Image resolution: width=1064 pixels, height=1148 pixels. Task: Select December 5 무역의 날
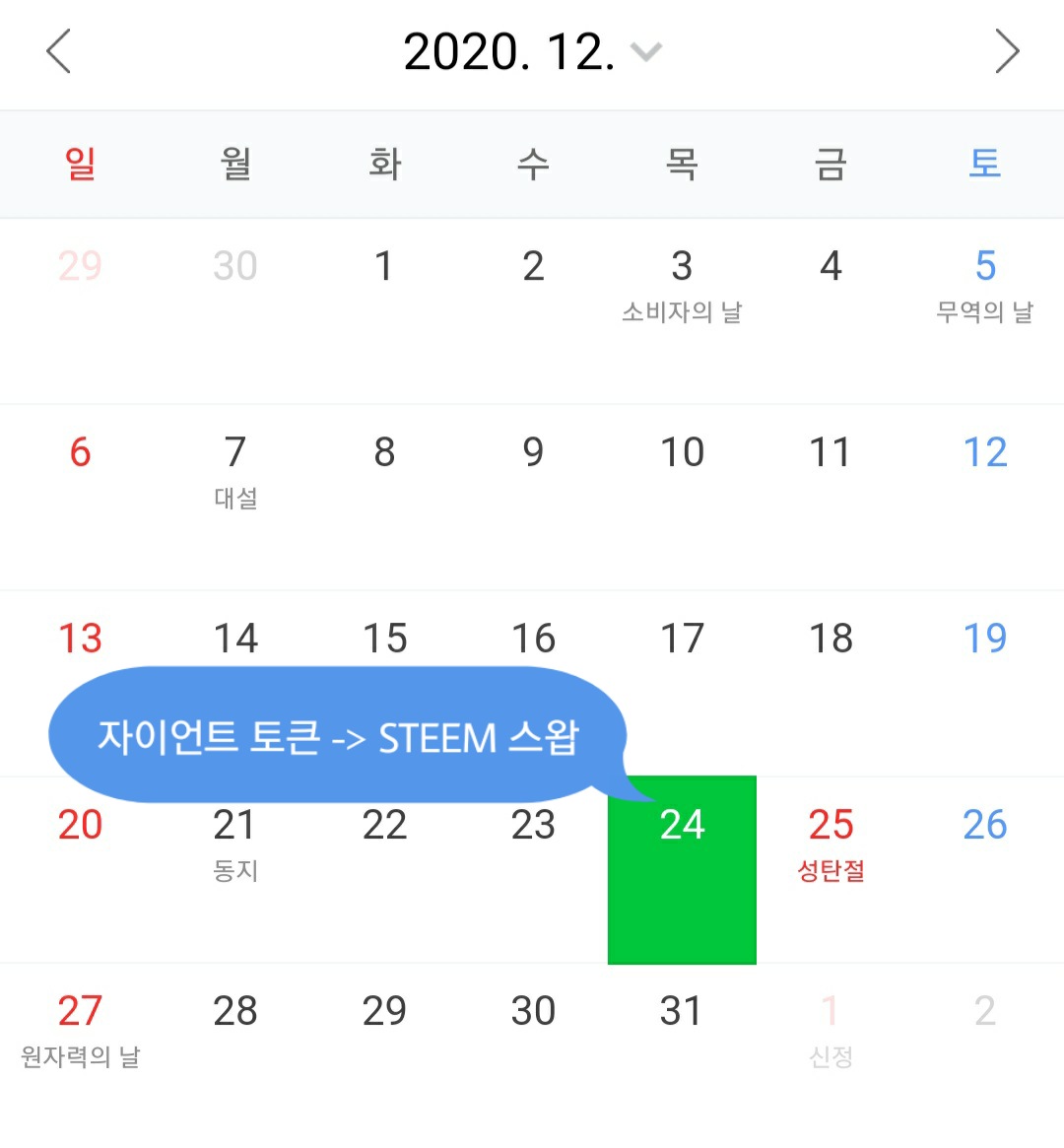[984, 284]
